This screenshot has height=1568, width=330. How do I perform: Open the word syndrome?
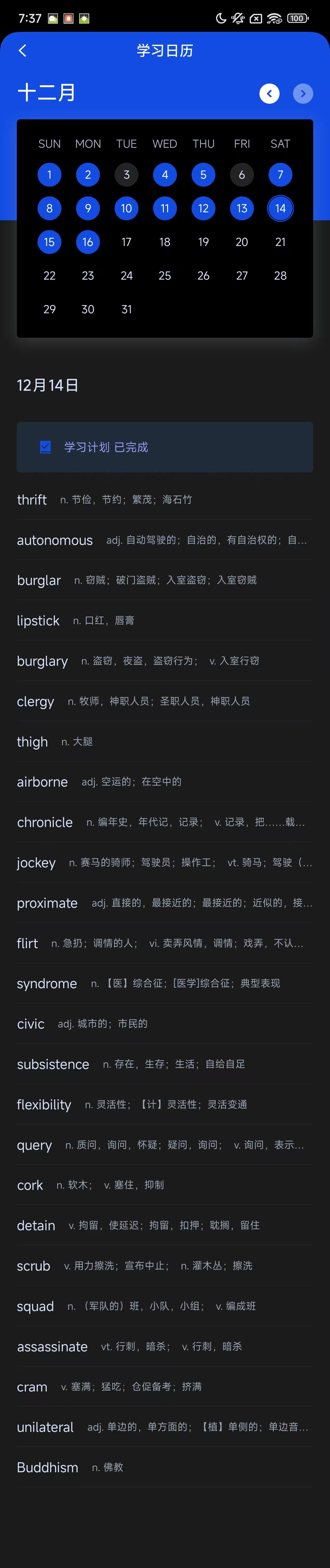[165, 983]
